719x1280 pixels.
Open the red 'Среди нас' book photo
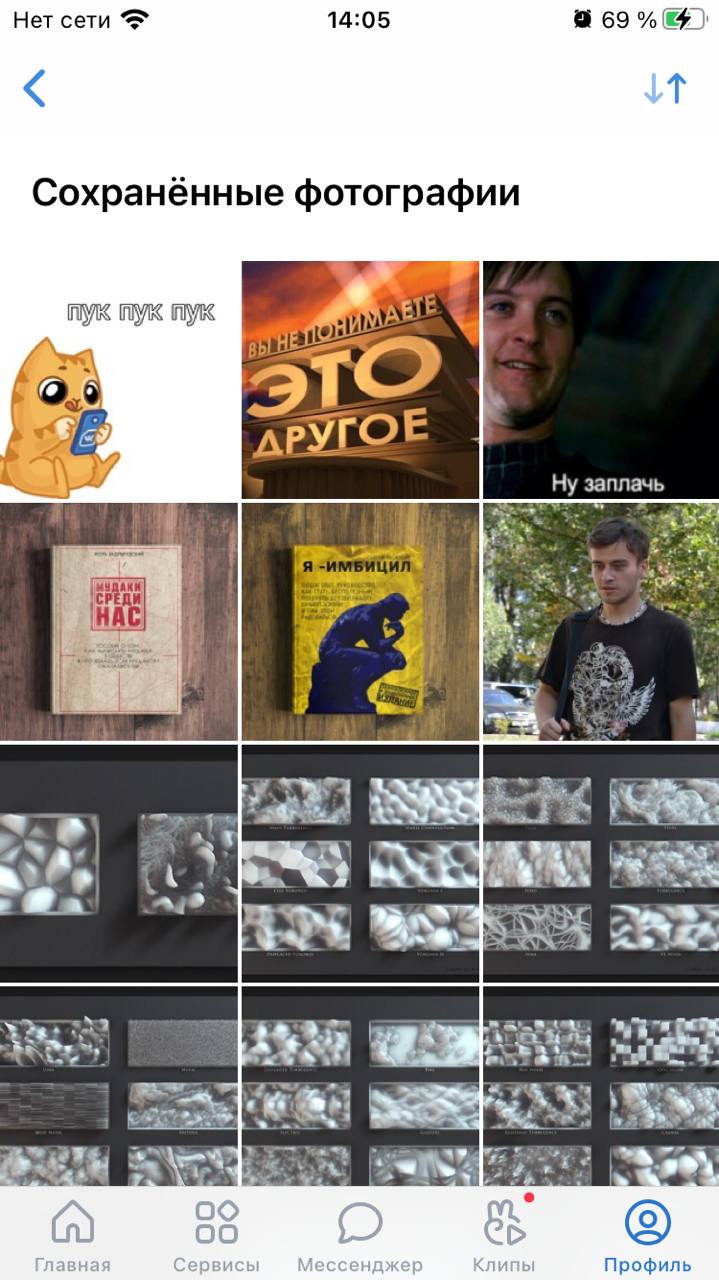pos(119,621)
